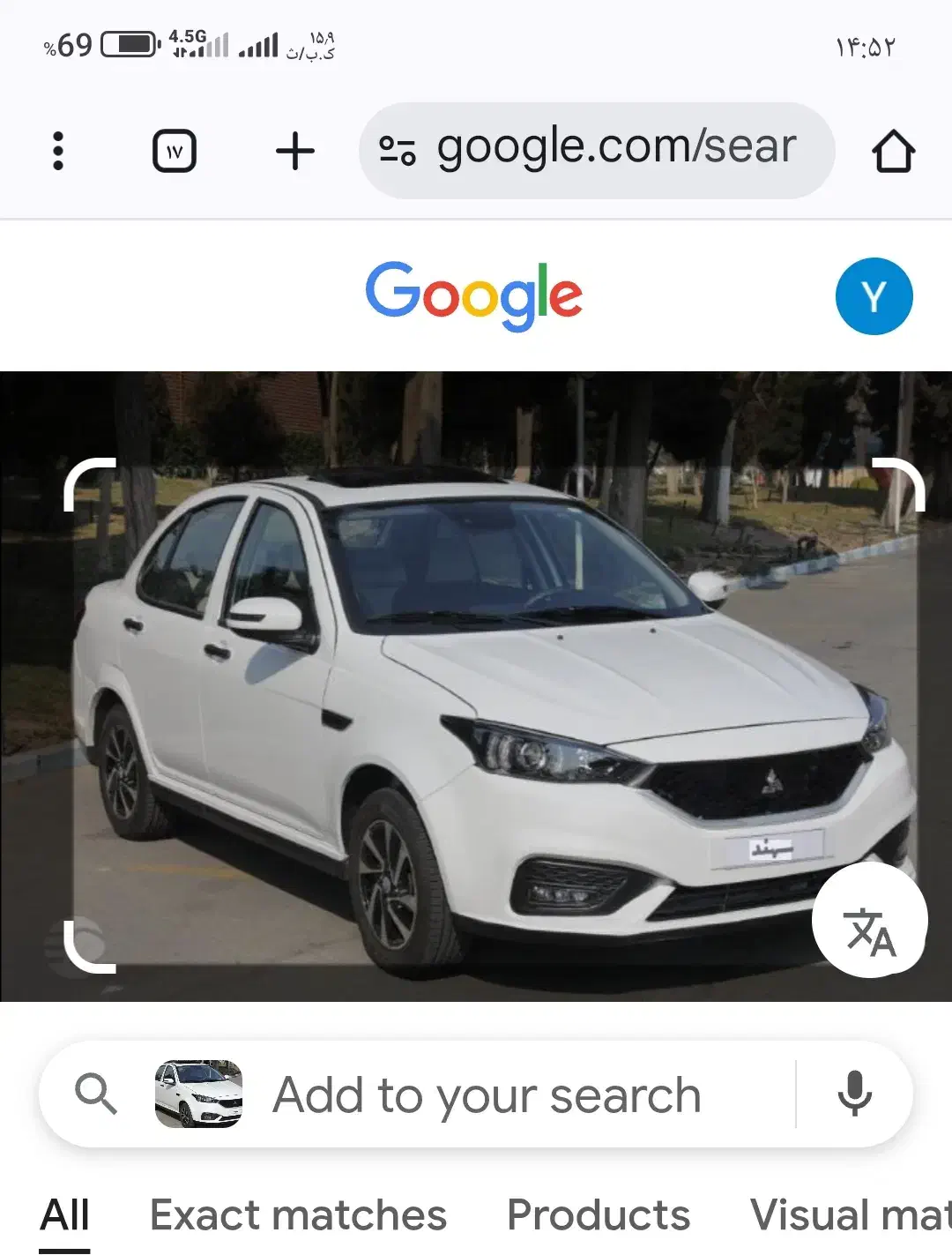Screen dimensions: 952x1255
Task: Tap the car image thumbnail in search box
Action: click(198, 1094)
